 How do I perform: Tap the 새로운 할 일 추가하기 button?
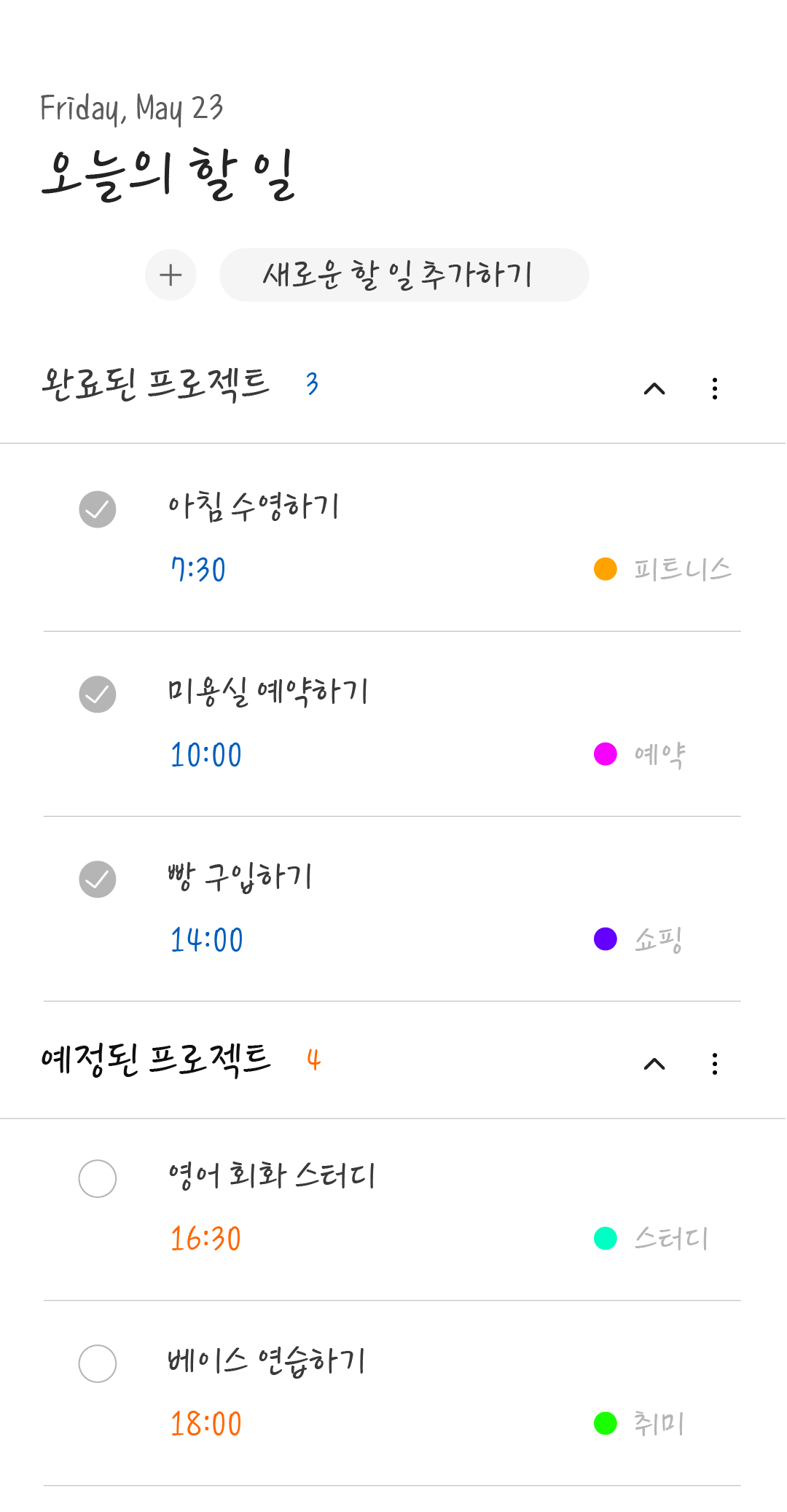(x=404, y=275)
